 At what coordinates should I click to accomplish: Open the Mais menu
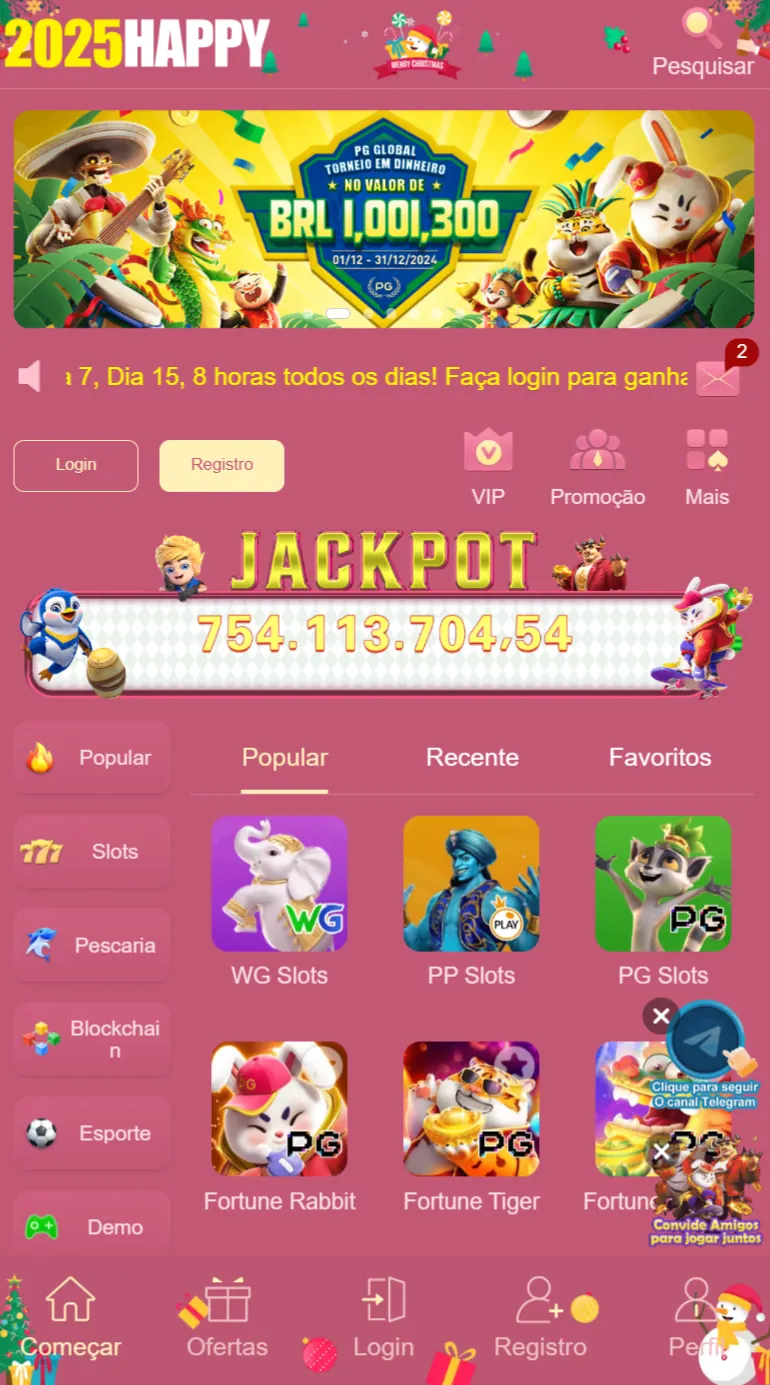pos(707,467)
